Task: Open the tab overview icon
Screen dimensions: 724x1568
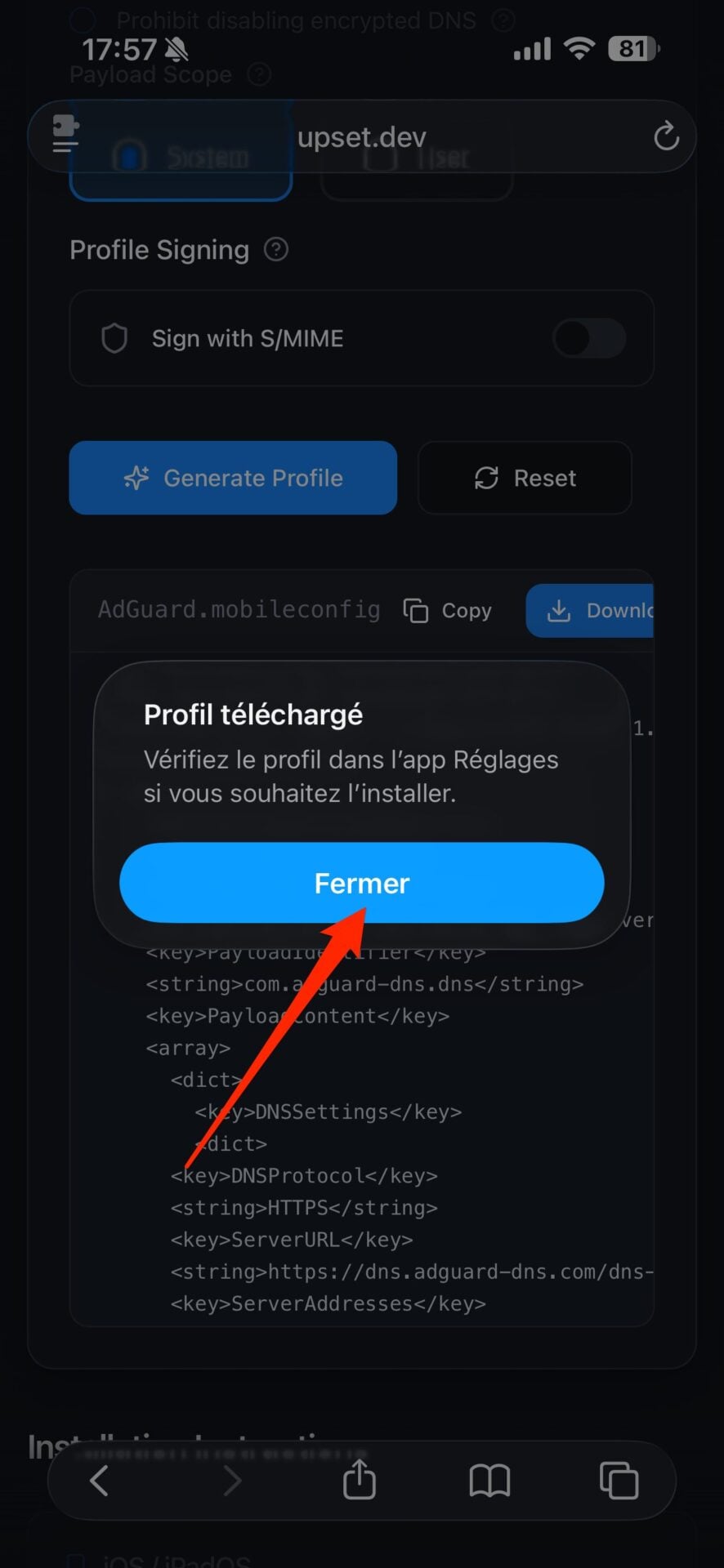Action: [x=619, y=1480]
